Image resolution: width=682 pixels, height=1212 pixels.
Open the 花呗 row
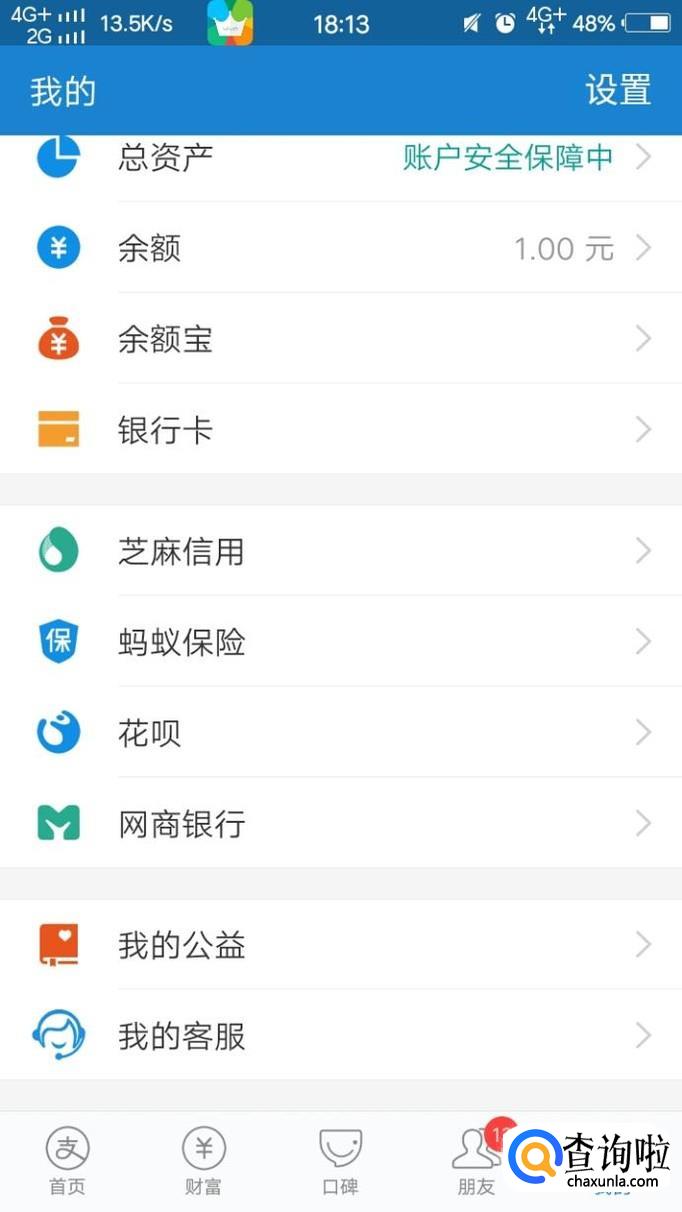[x=340, y=733]
